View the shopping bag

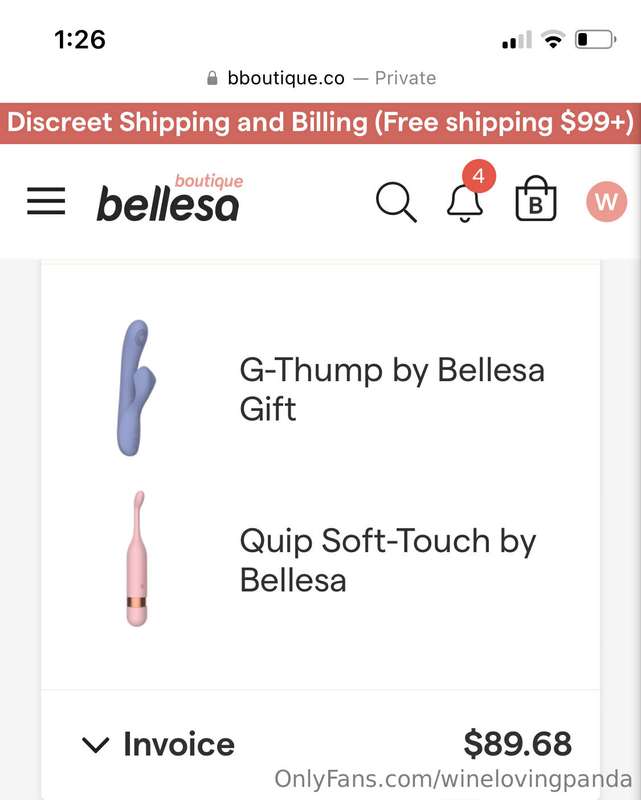tap(535, 199)
